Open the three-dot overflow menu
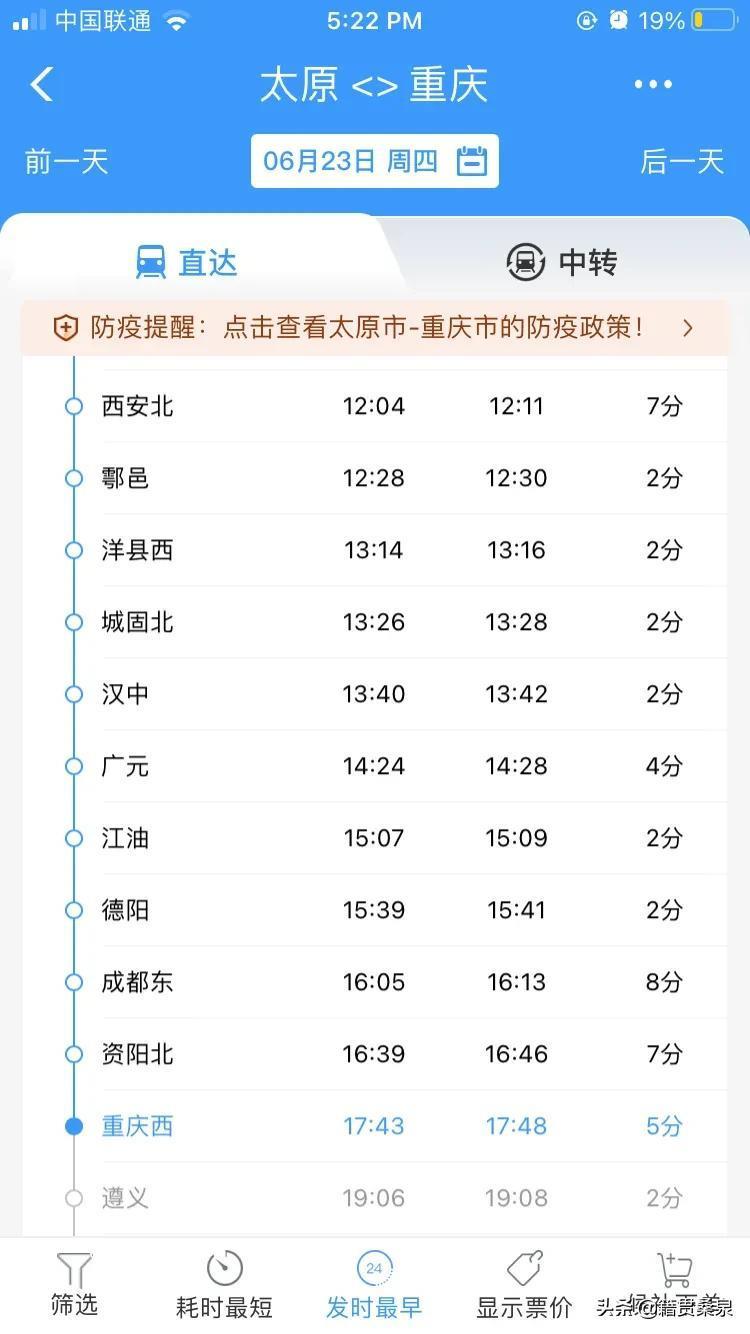The image size is (750, 1334). coord(653,85)
